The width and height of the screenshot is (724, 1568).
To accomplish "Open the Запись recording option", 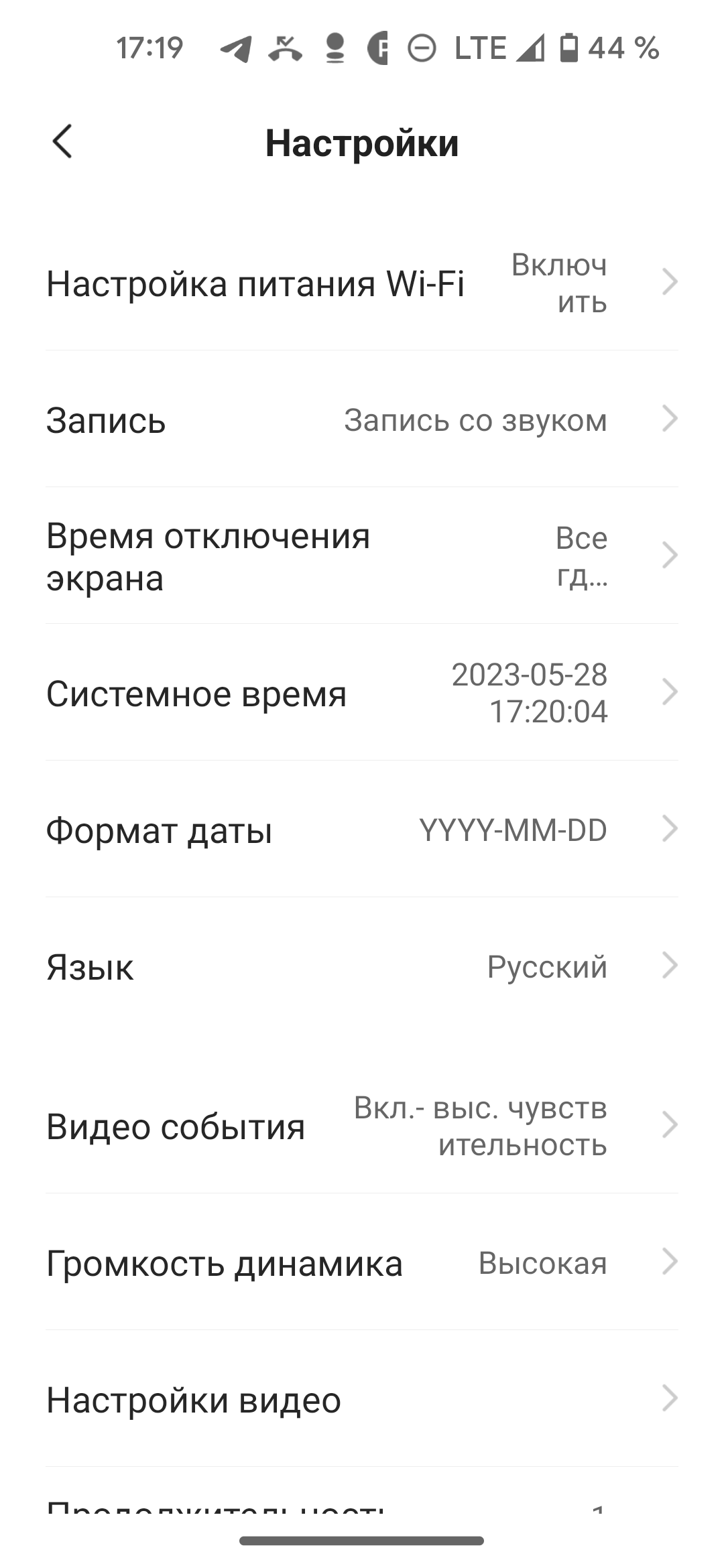I will click(362, 420).
